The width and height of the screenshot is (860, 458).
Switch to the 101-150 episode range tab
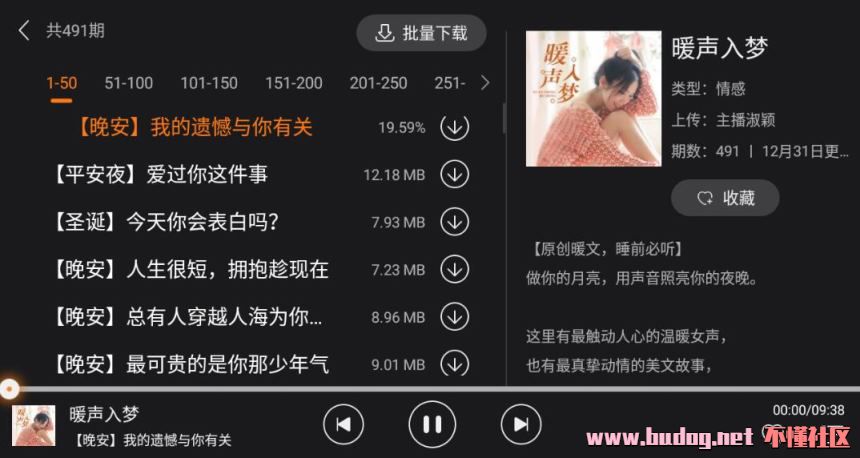tap(209, 83)
